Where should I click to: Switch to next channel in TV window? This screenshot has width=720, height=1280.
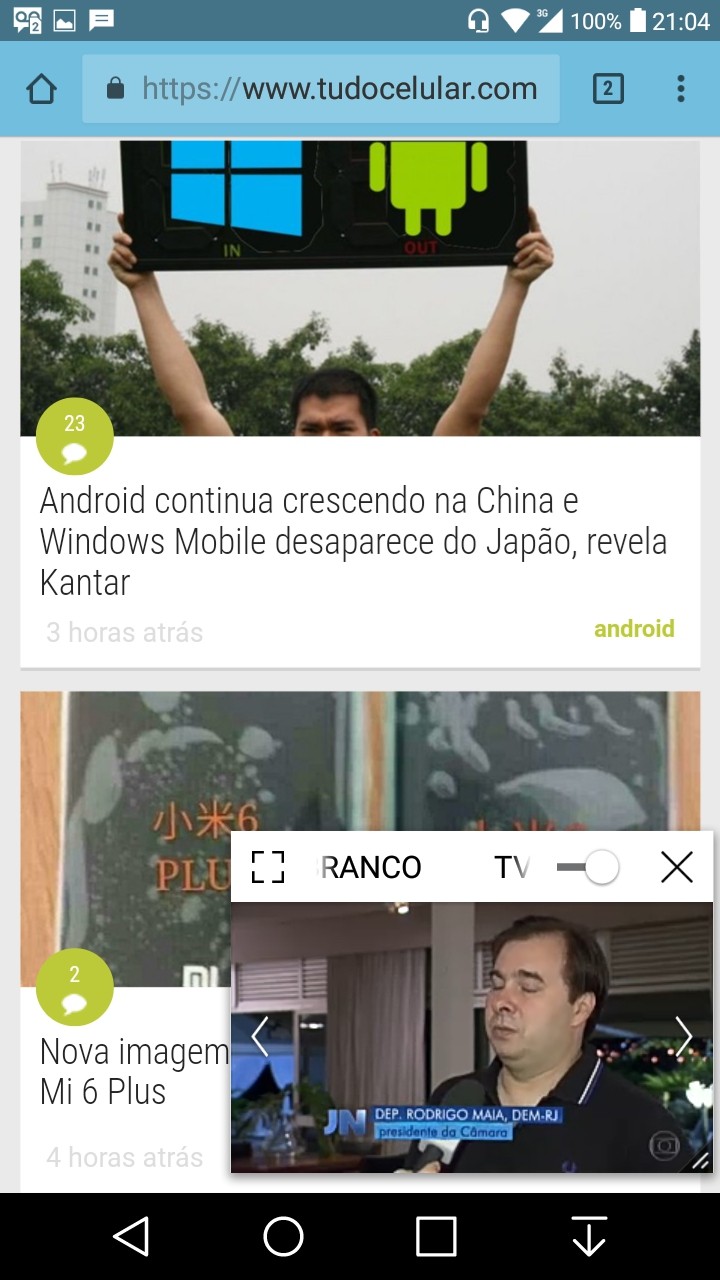[684, 1037]
